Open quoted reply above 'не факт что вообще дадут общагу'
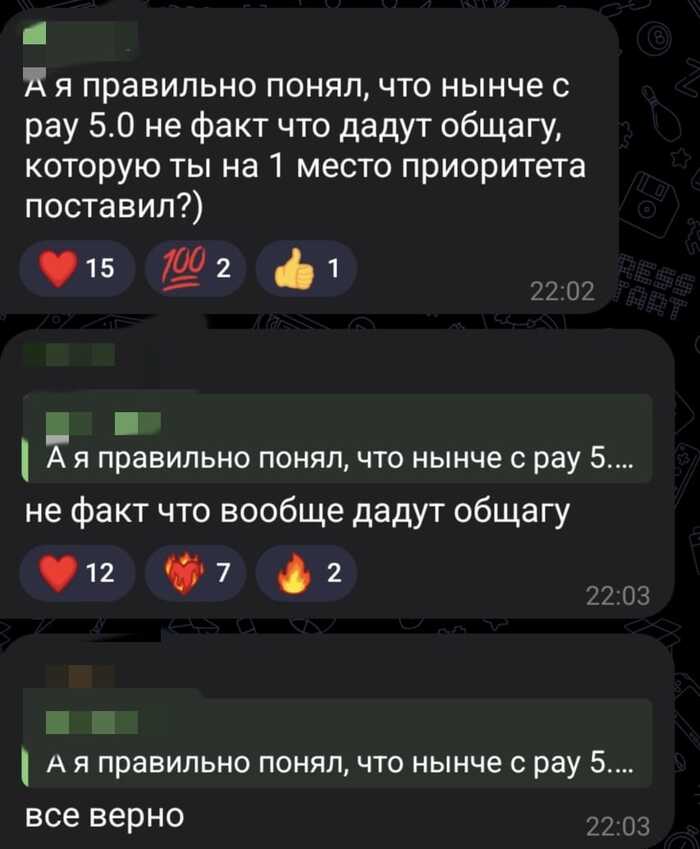This screenshot has height=849, width=700. (340, 440)
